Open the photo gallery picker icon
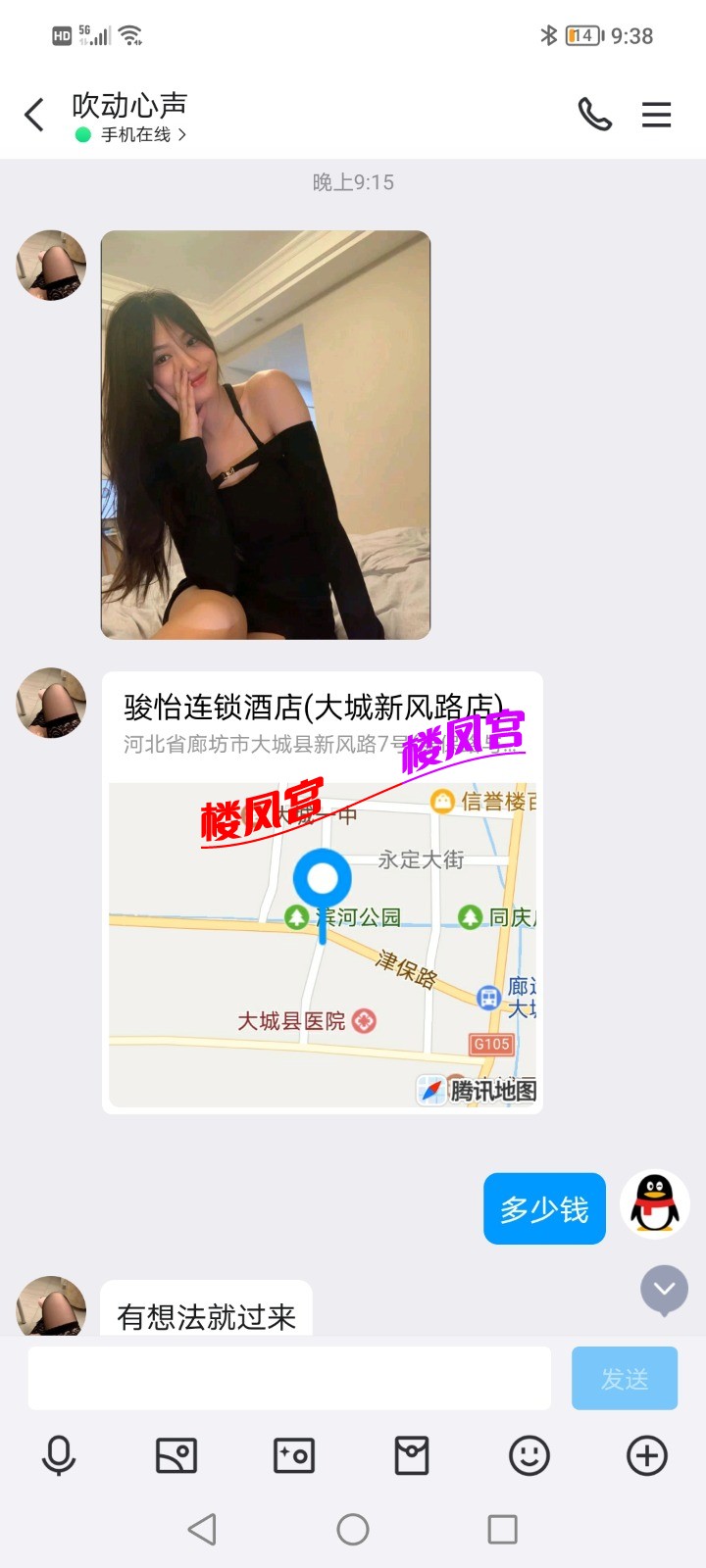The height and width of the screenshot is (1568, 706). coord(176,1457)
